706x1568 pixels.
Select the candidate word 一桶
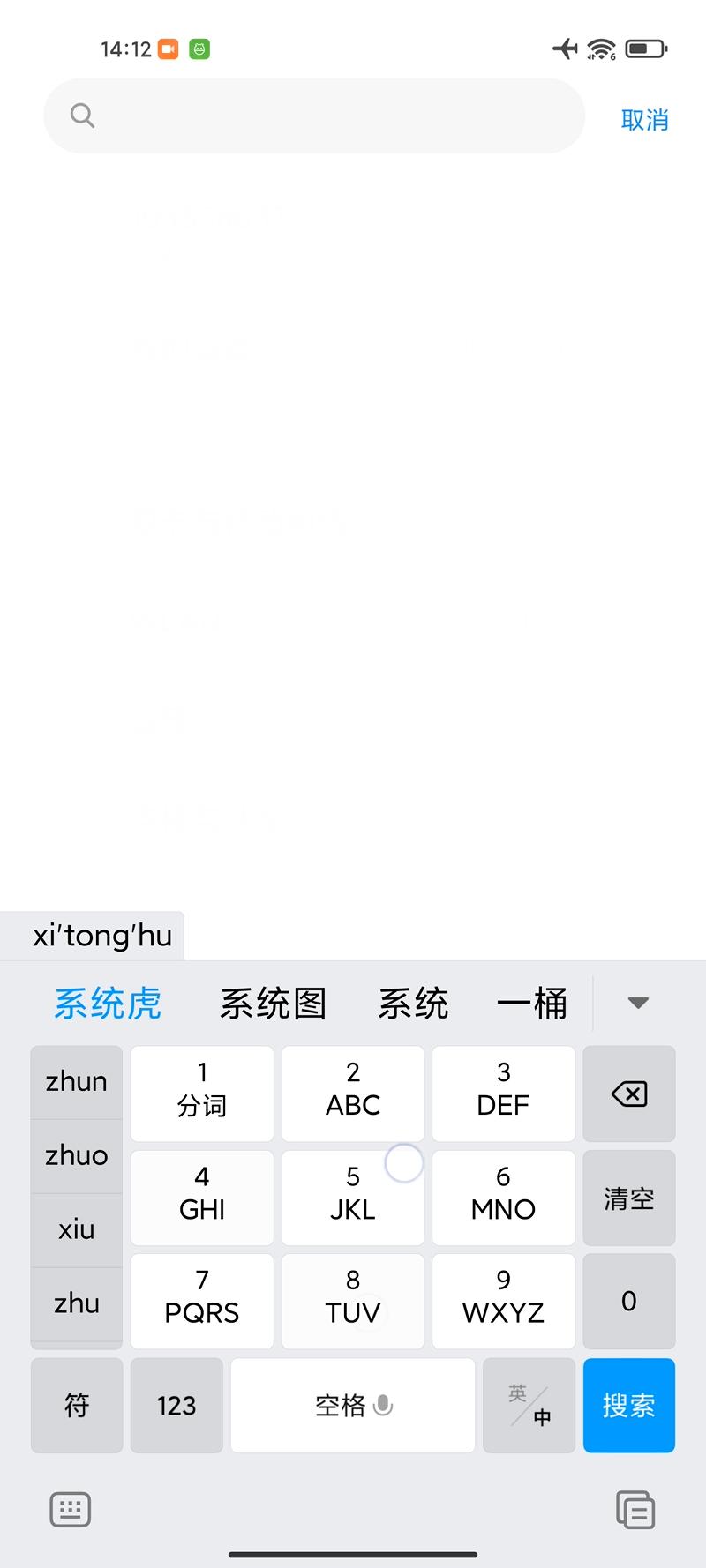pos(533,1003)
